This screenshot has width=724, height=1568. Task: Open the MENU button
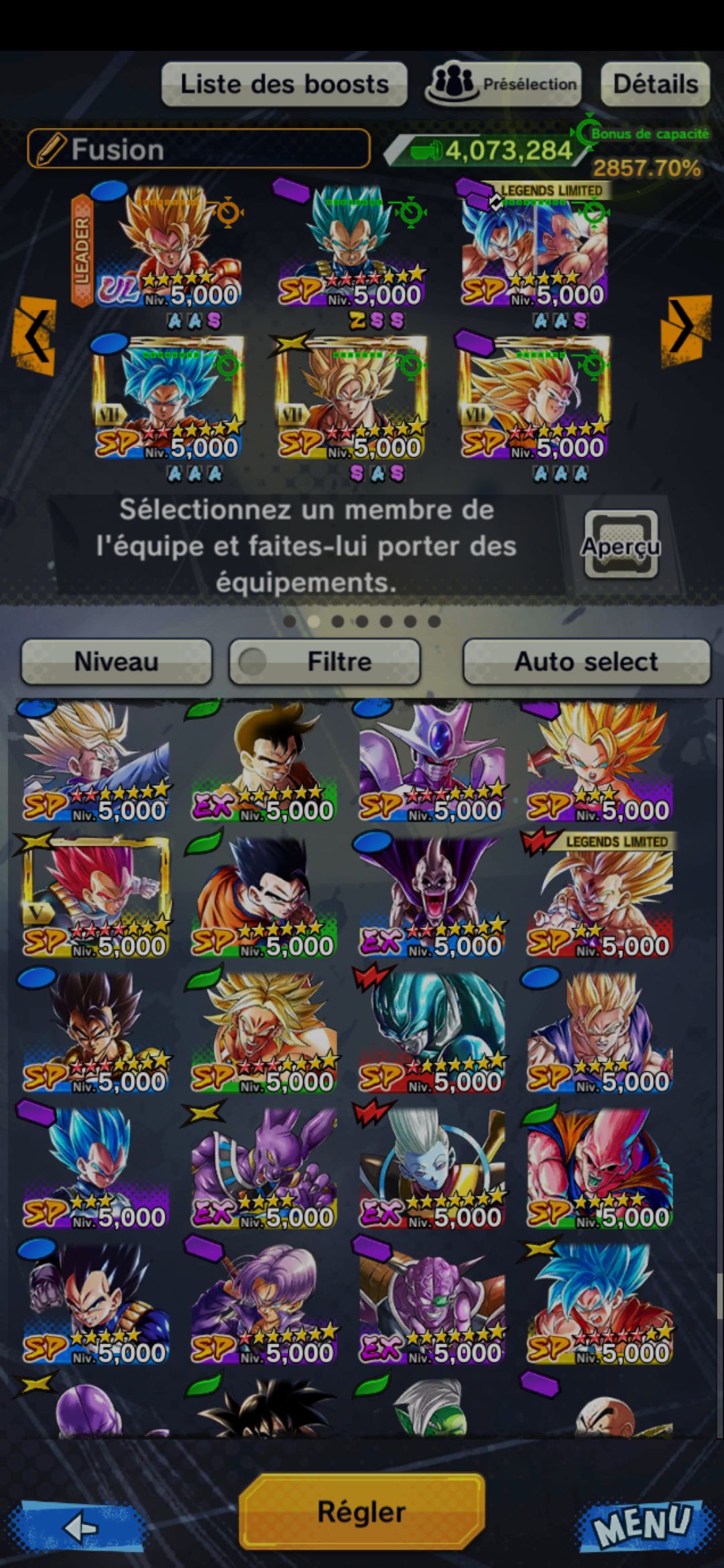pyautogui.click(x=641, y=1525)
